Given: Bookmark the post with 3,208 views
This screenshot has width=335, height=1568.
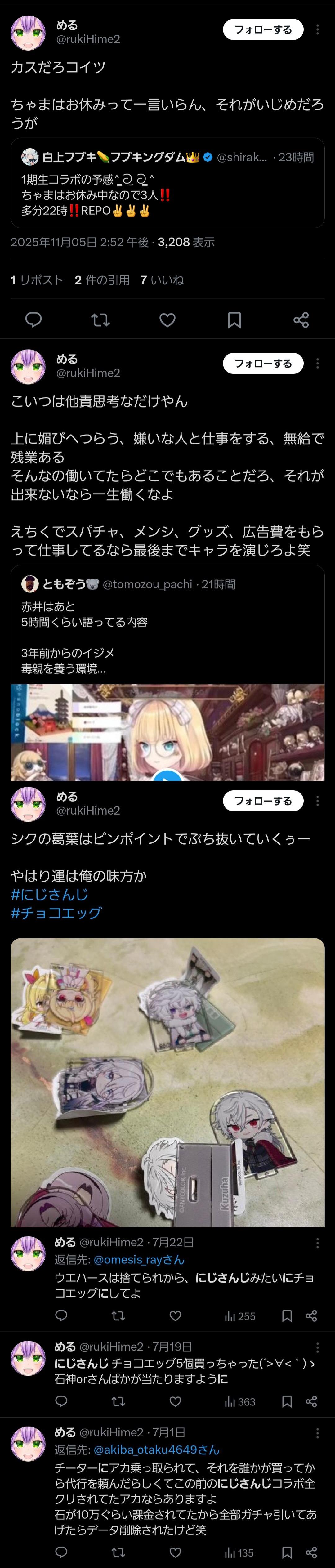Looking at the screenshot, I should point(234,319).
